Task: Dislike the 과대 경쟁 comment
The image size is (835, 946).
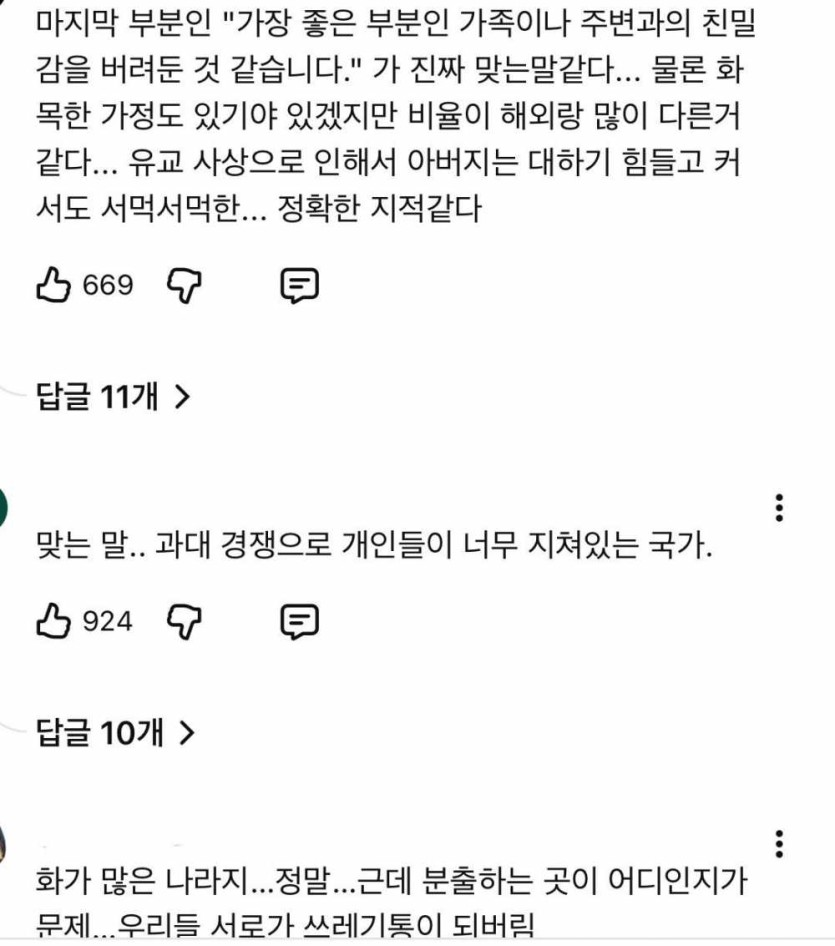Action: coord(183,622)
